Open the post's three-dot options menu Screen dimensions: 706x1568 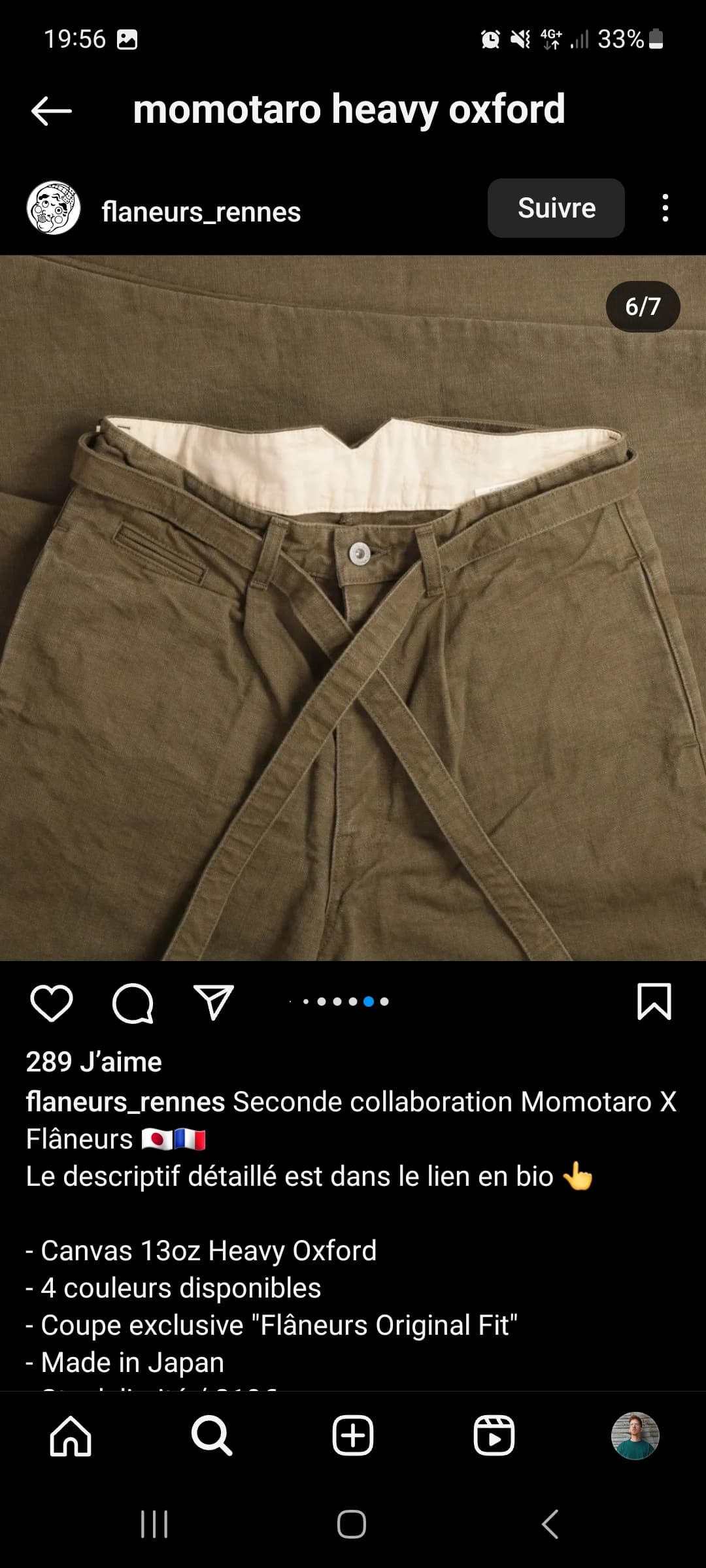pos(665,208)
